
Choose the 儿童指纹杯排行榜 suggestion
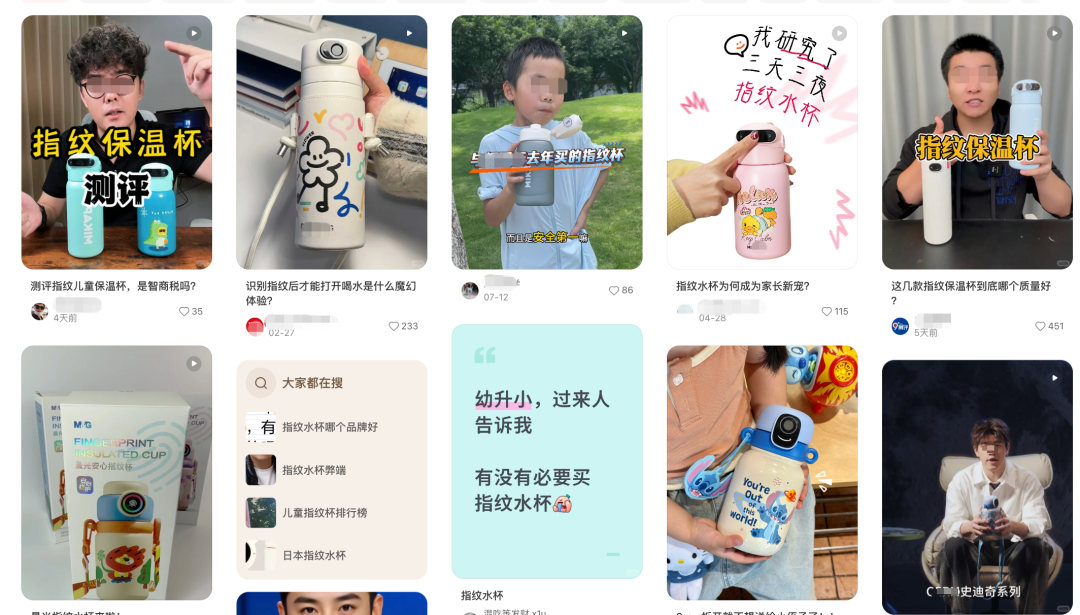pyautogui.click(x=324, y=513)
